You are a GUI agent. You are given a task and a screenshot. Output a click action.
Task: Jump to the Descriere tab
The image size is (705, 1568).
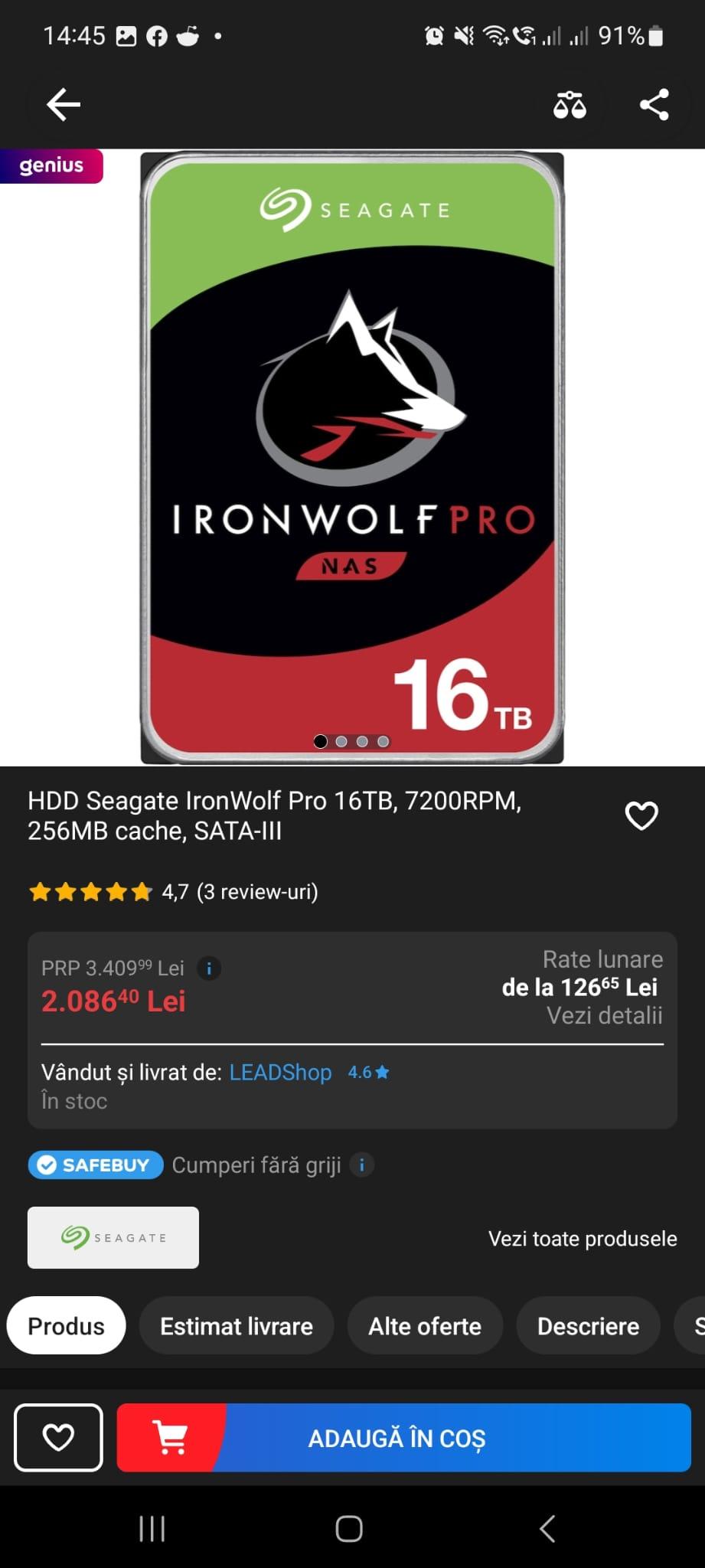pos(588,1326)
